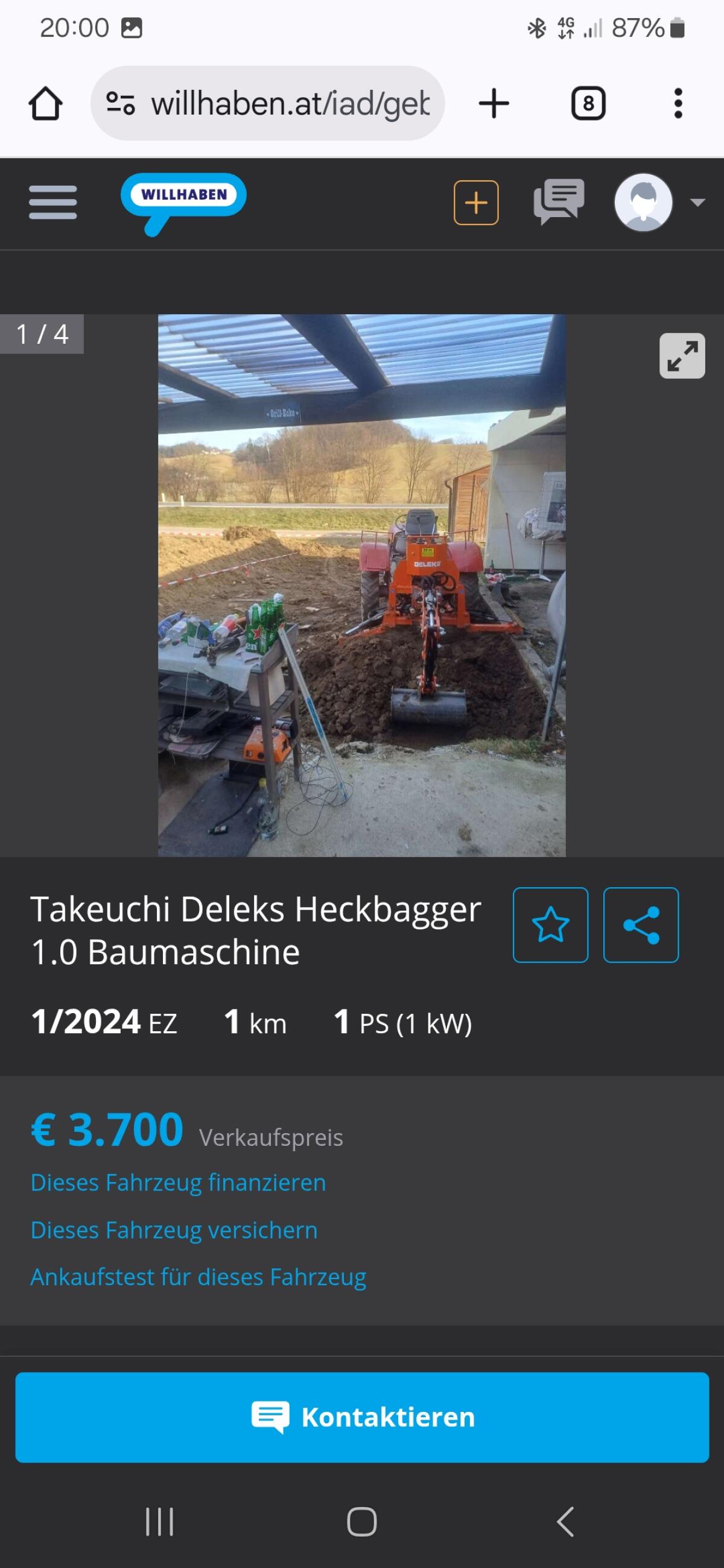Tap the willhaben logo
The height and width of the screenshot is (1568, 724).
coord(183,203)
